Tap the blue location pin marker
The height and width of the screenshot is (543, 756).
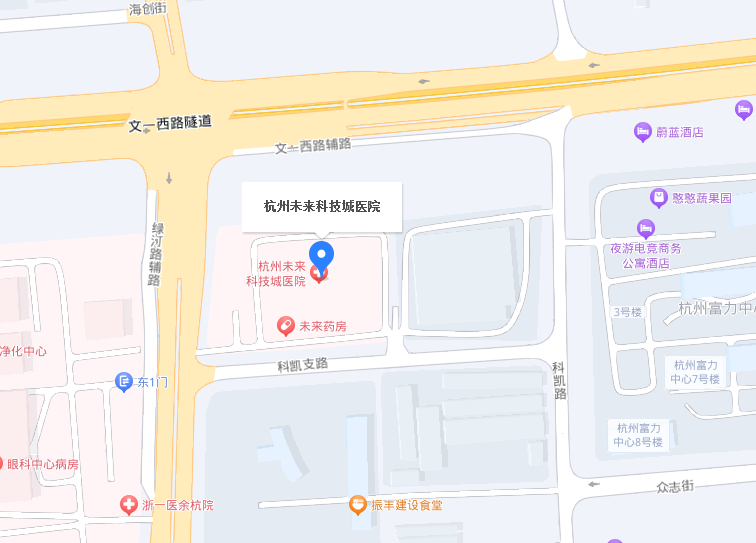[321, 256]
